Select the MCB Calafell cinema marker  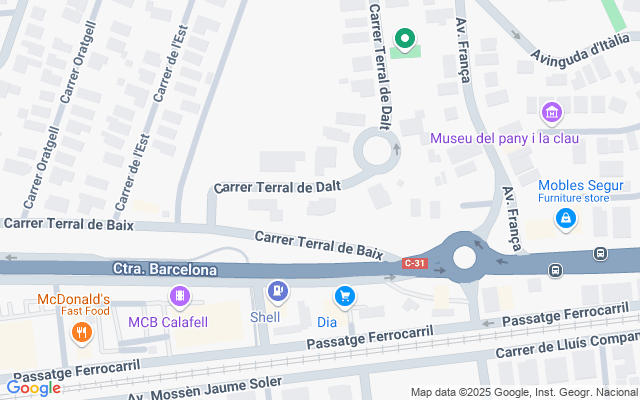point(180,296)
